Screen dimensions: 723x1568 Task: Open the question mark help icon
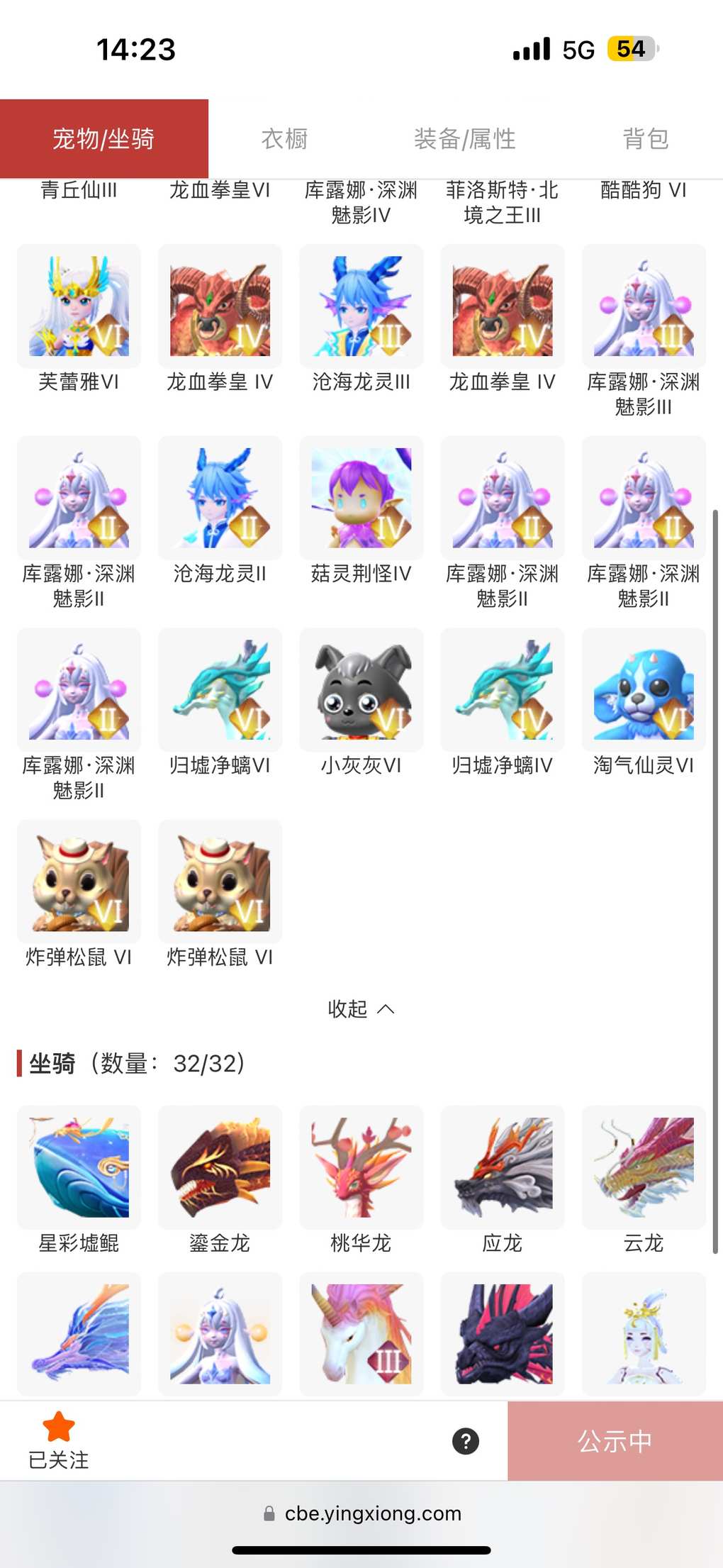[x=466, y=1441]
